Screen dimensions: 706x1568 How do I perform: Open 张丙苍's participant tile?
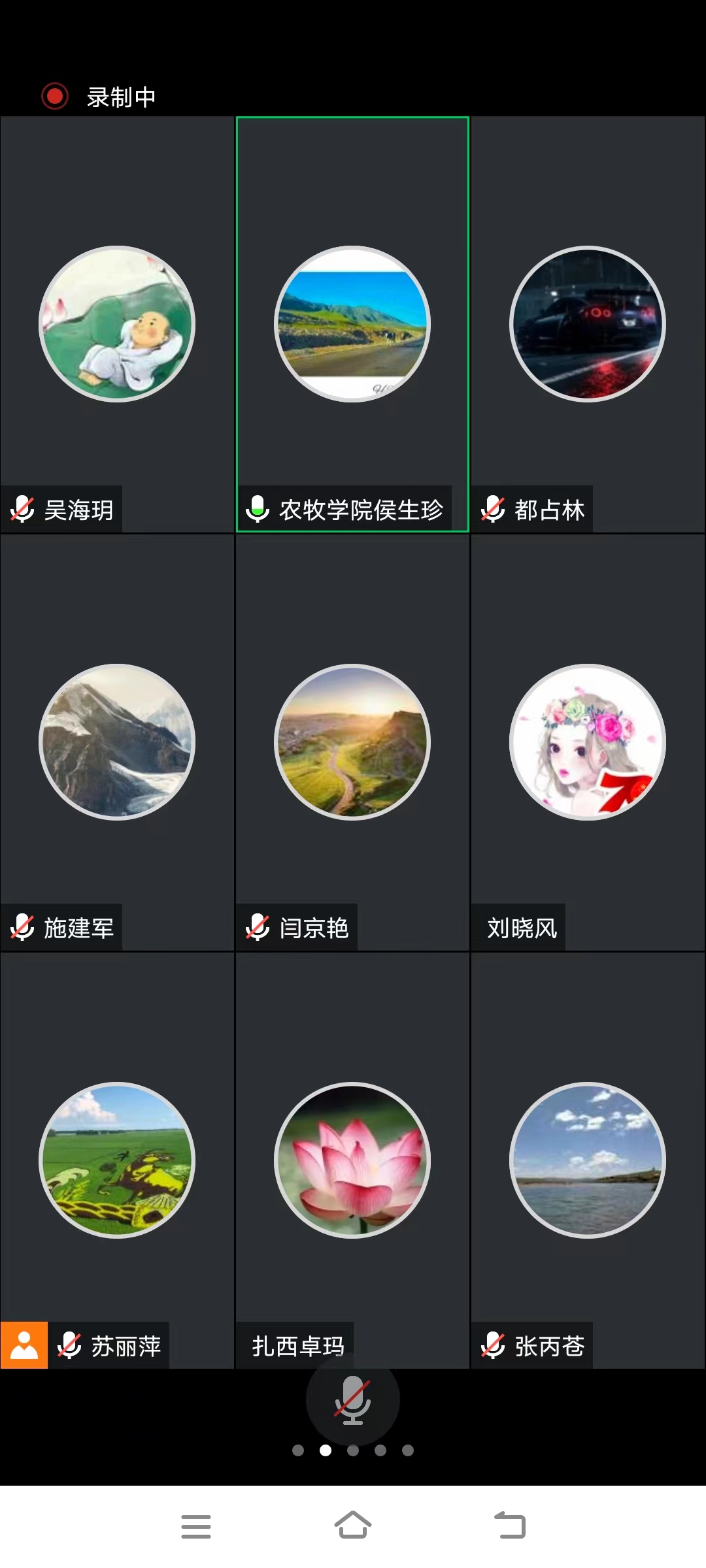coord(587,1160)
